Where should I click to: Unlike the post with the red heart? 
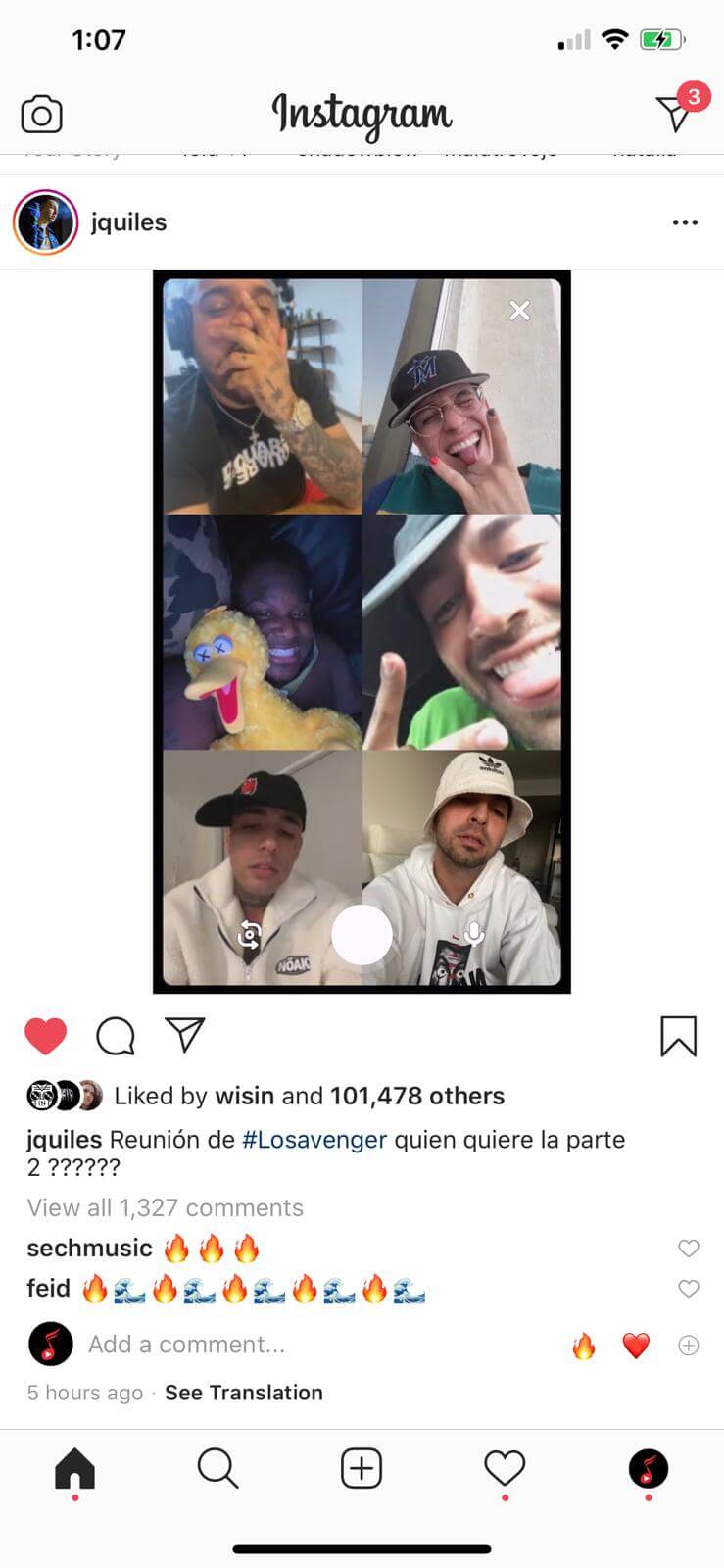[x=45, y=1035]
